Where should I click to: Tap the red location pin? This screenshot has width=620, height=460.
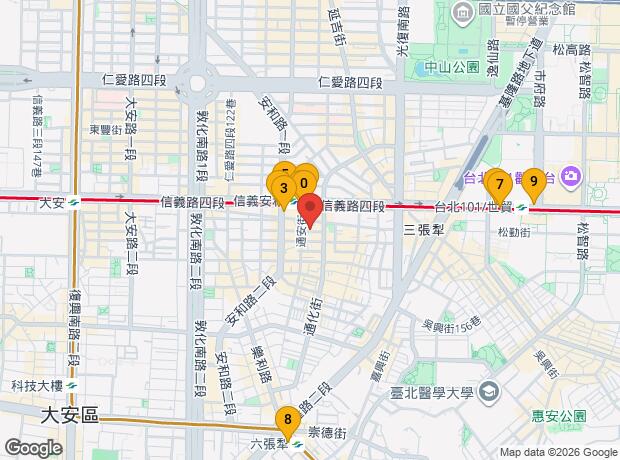pyautogui.click(x=310, y=208)
